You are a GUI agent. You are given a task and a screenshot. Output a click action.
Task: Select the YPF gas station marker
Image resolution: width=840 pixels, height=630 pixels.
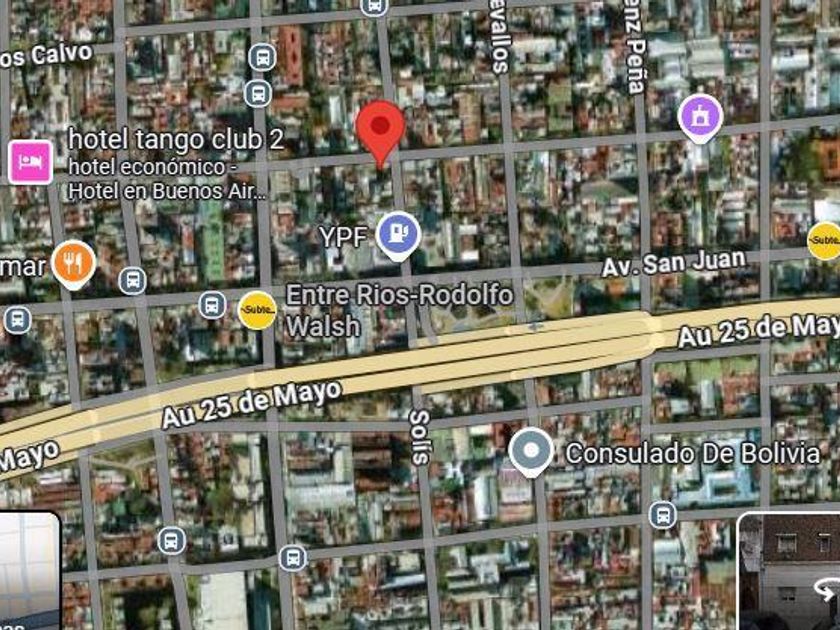pos(398,236)
